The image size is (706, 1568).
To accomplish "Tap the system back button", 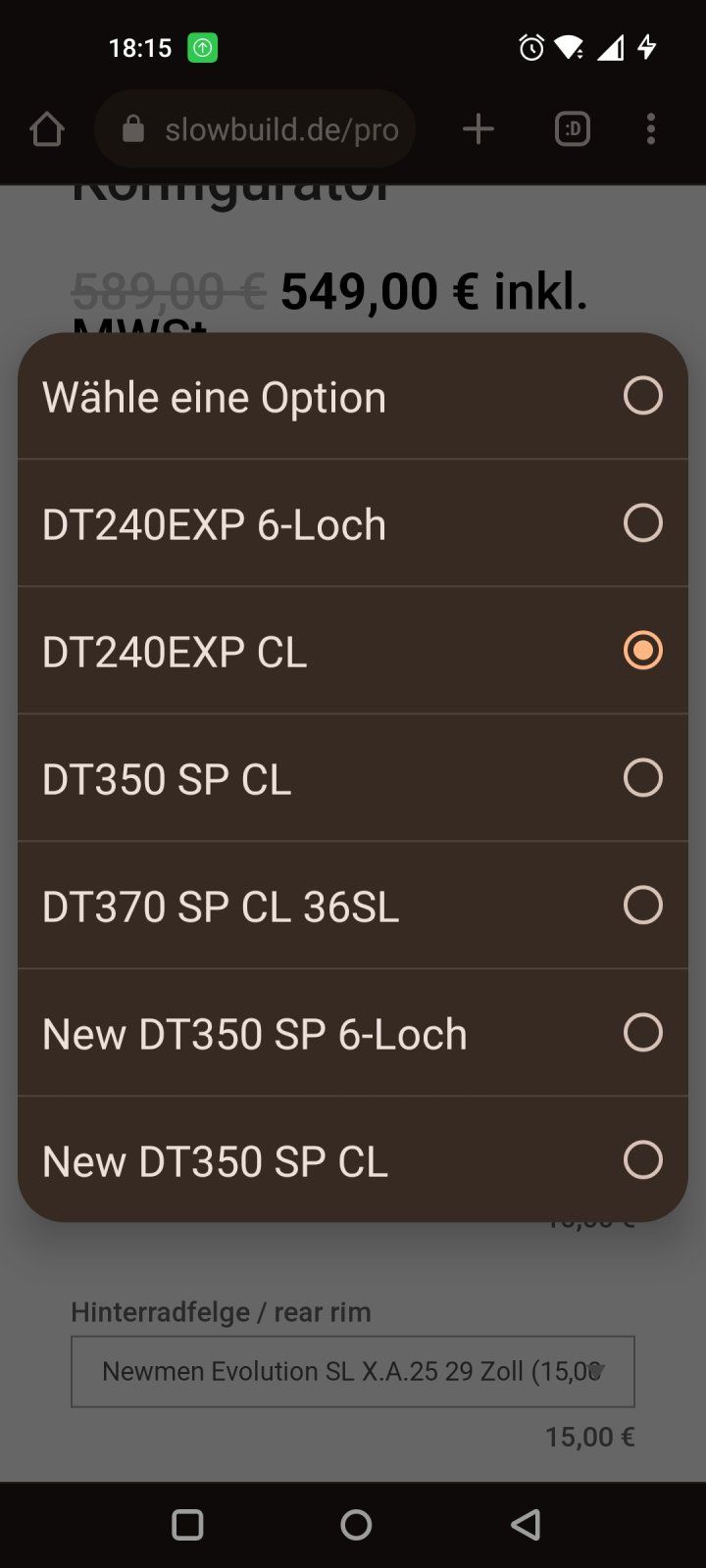I will click(x=526, y=1524).
